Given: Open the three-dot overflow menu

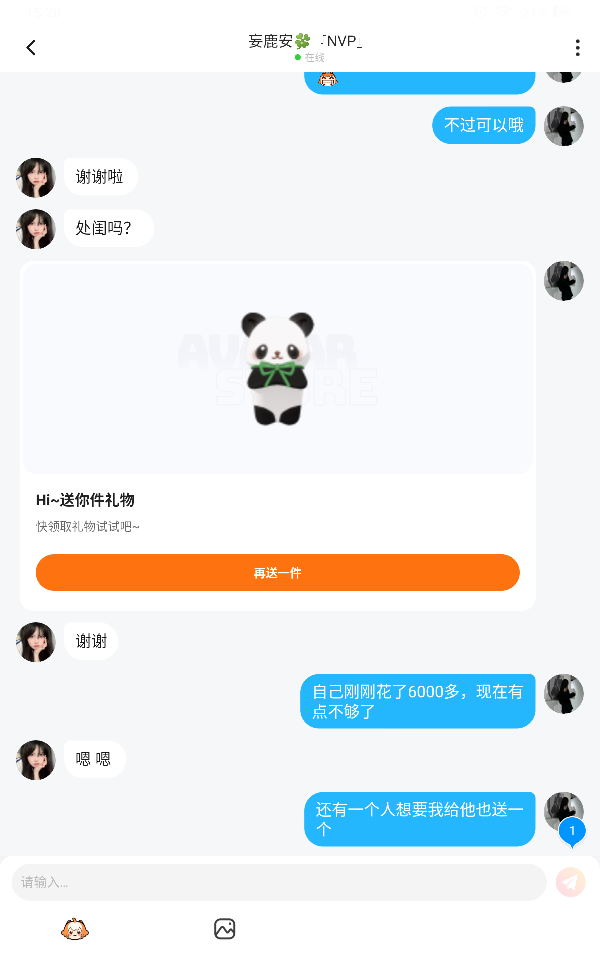Looking at the screenshot, I should coord(577,48).
